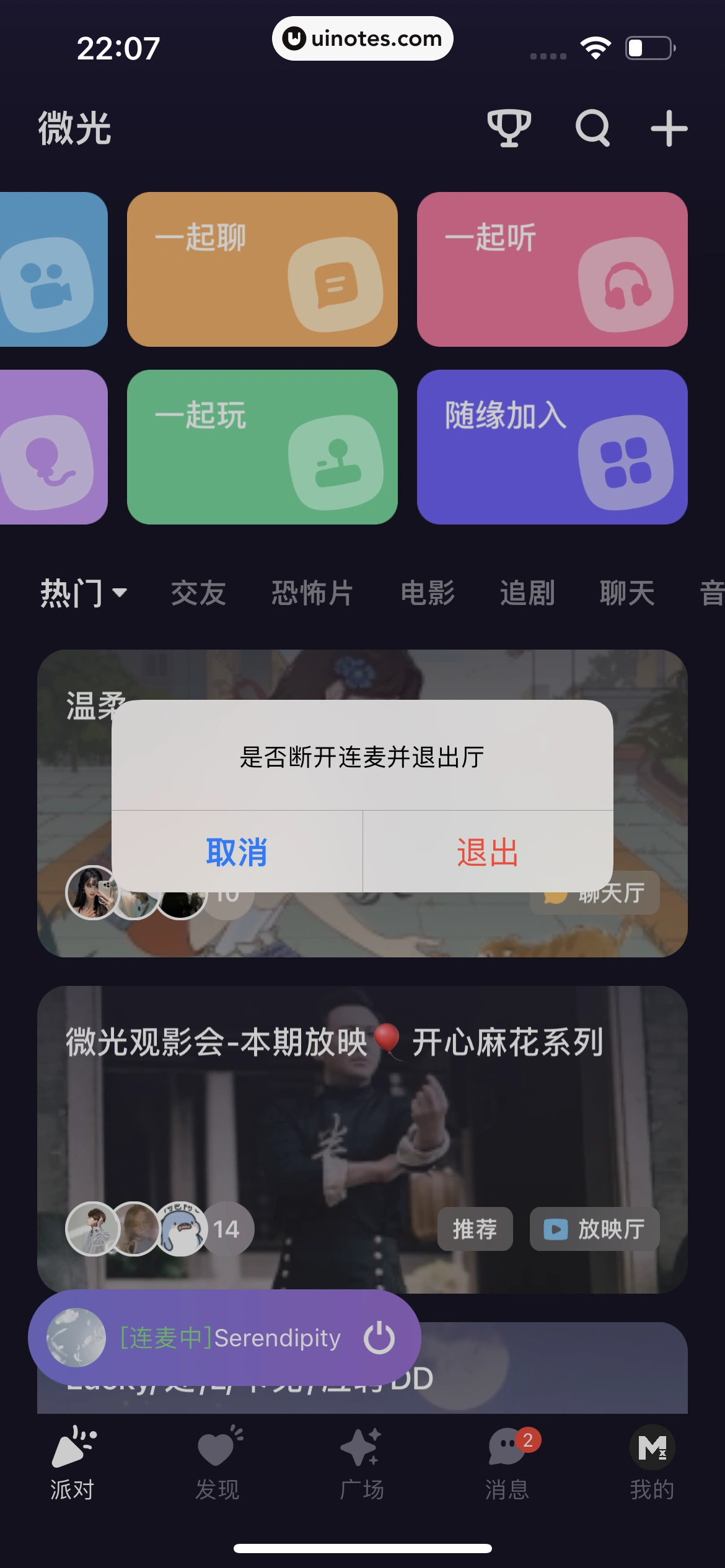Open the 一起聊 card

tap(262, 269)
